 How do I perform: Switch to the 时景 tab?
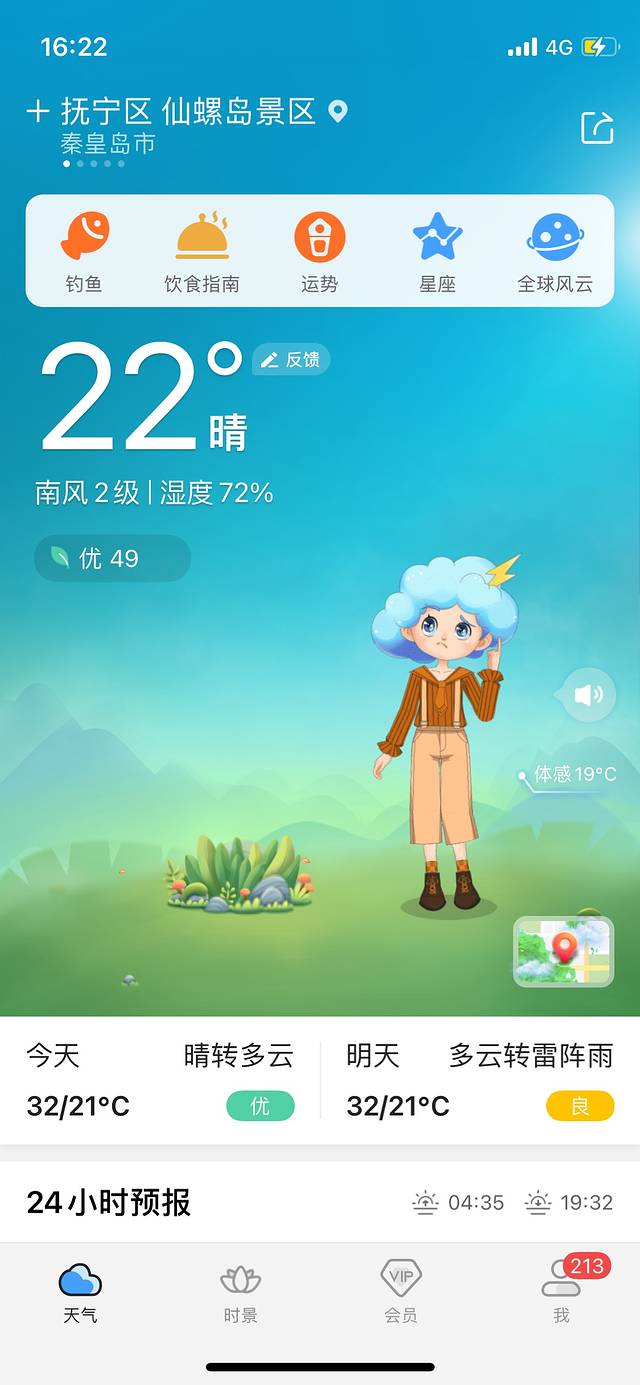pyautogui.click(x=240, y=1294)
